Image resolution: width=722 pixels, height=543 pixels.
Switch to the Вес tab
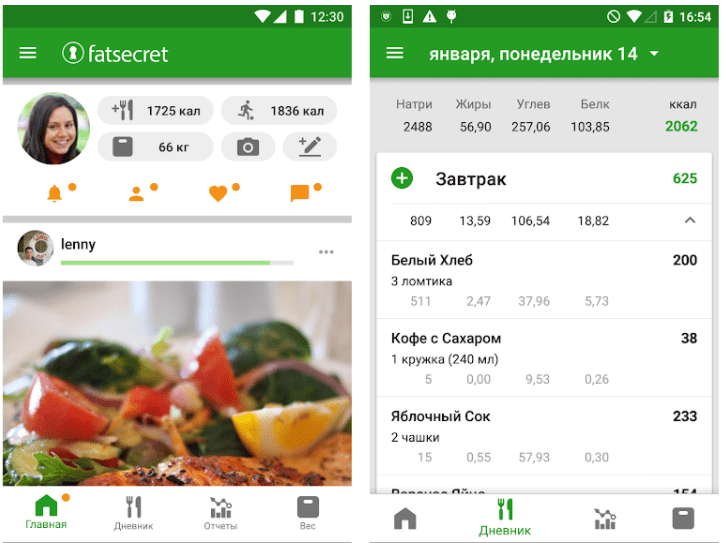coord(307,513)
